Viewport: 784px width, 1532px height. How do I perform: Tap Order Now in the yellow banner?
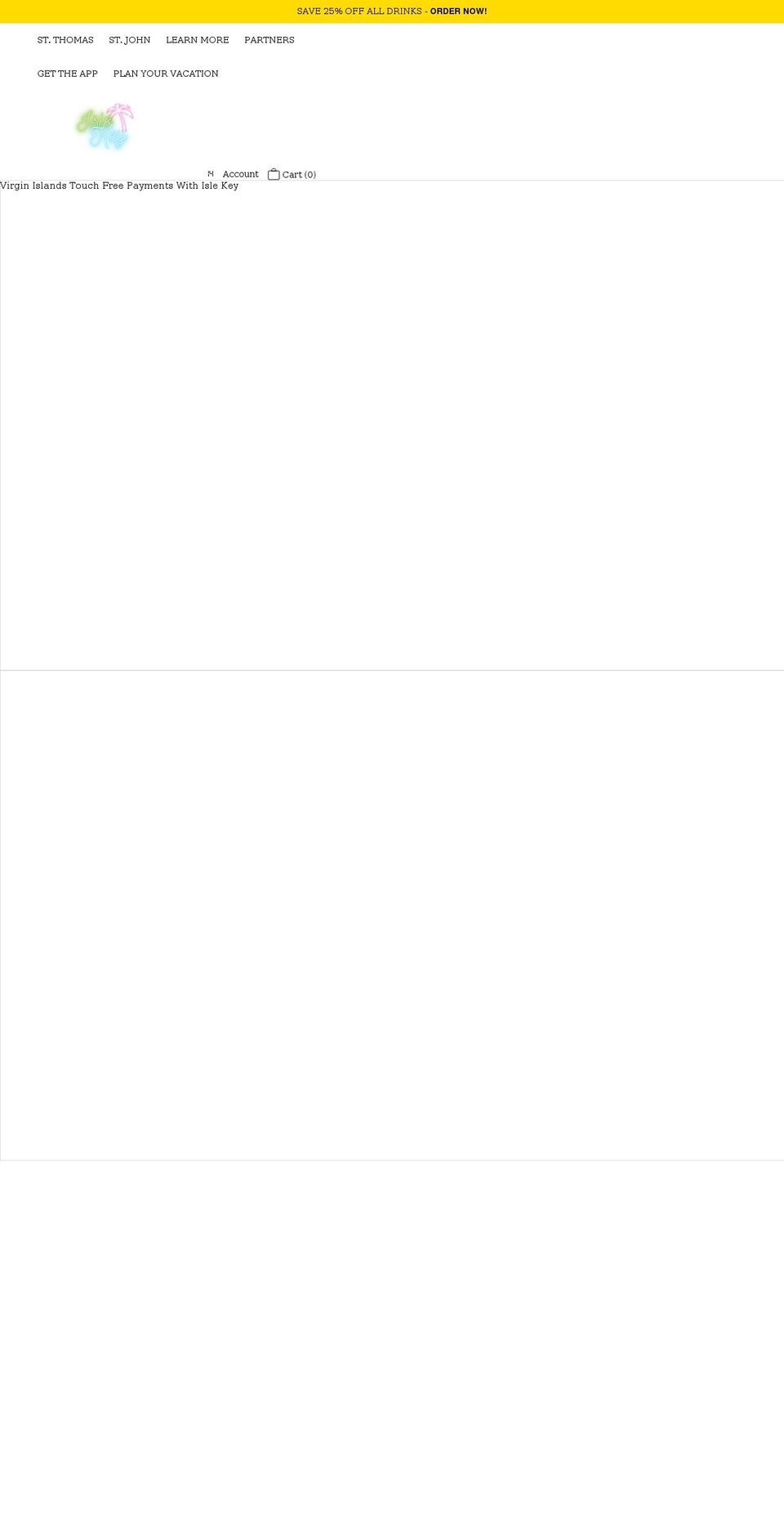click(x=458, y=11)
